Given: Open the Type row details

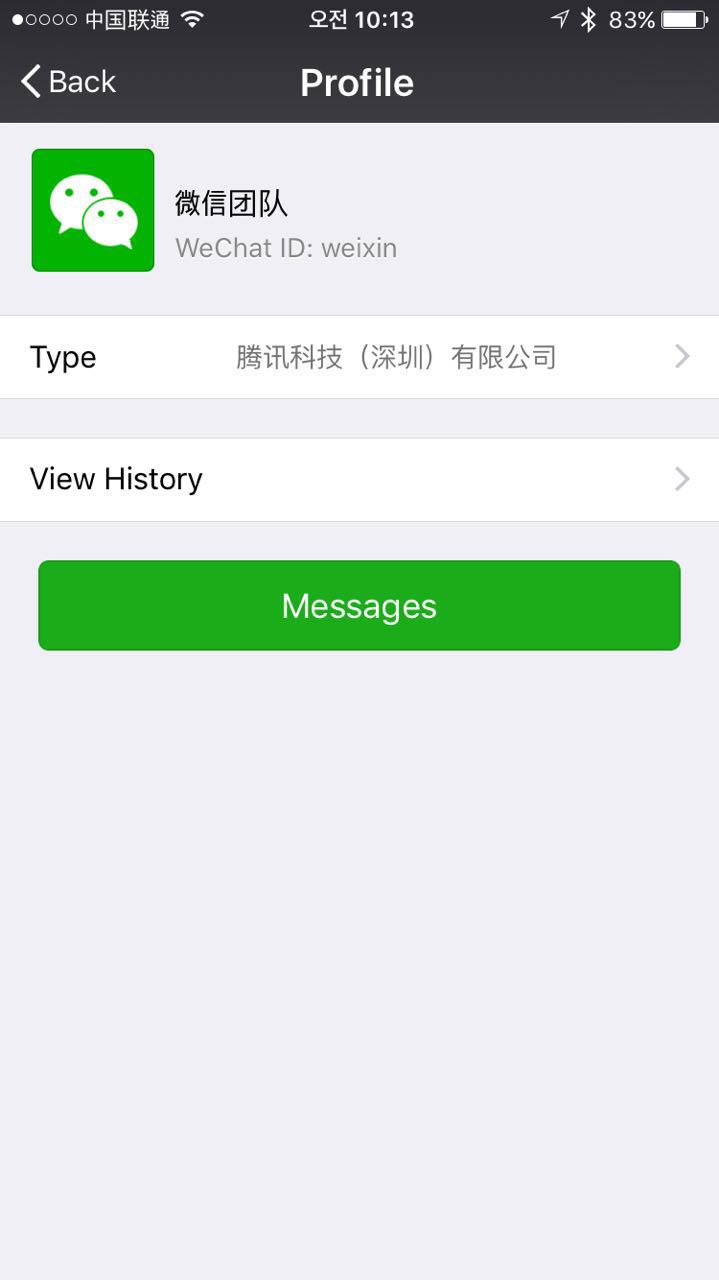Looking at the screenshot, I should (x=359, y=357).
